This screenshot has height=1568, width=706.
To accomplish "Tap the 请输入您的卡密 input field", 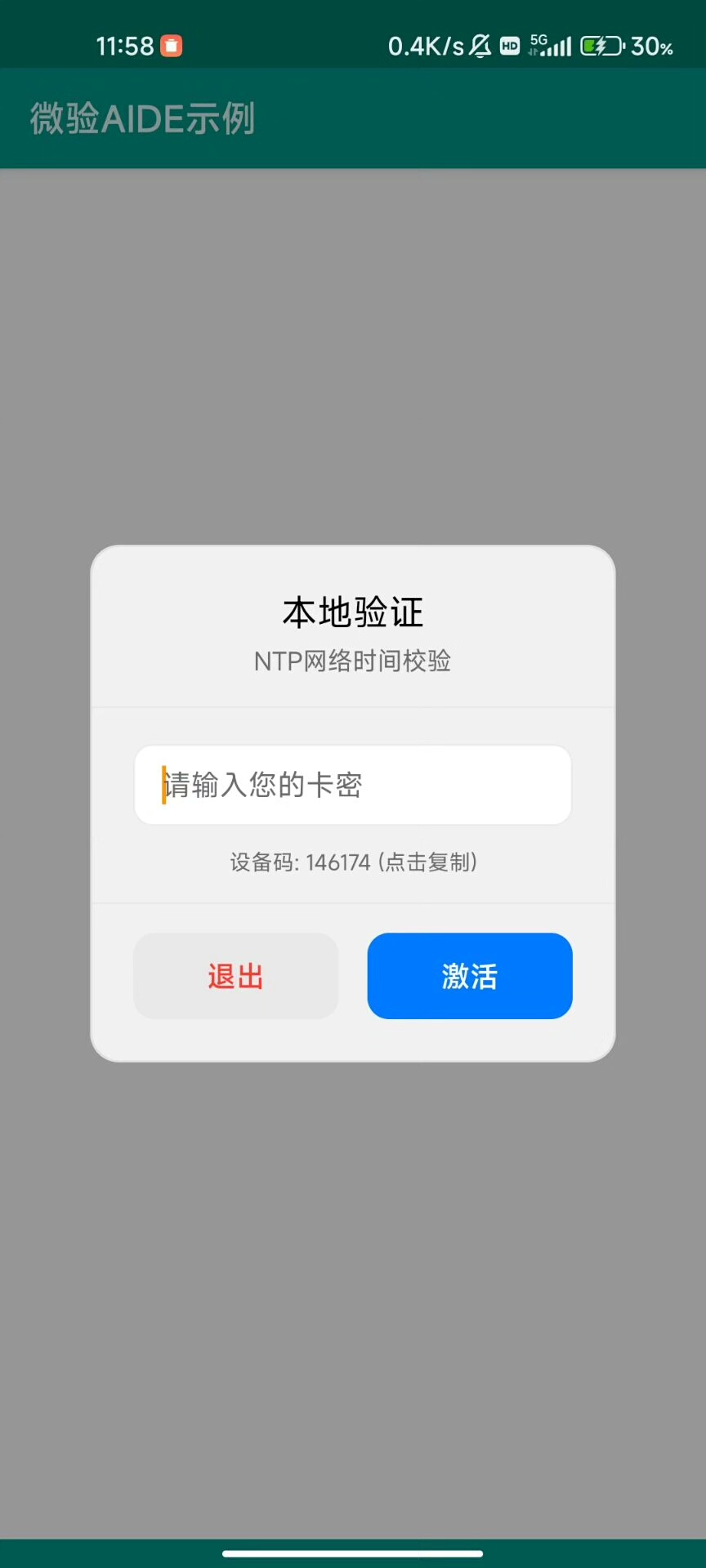I will coord(352,785).
